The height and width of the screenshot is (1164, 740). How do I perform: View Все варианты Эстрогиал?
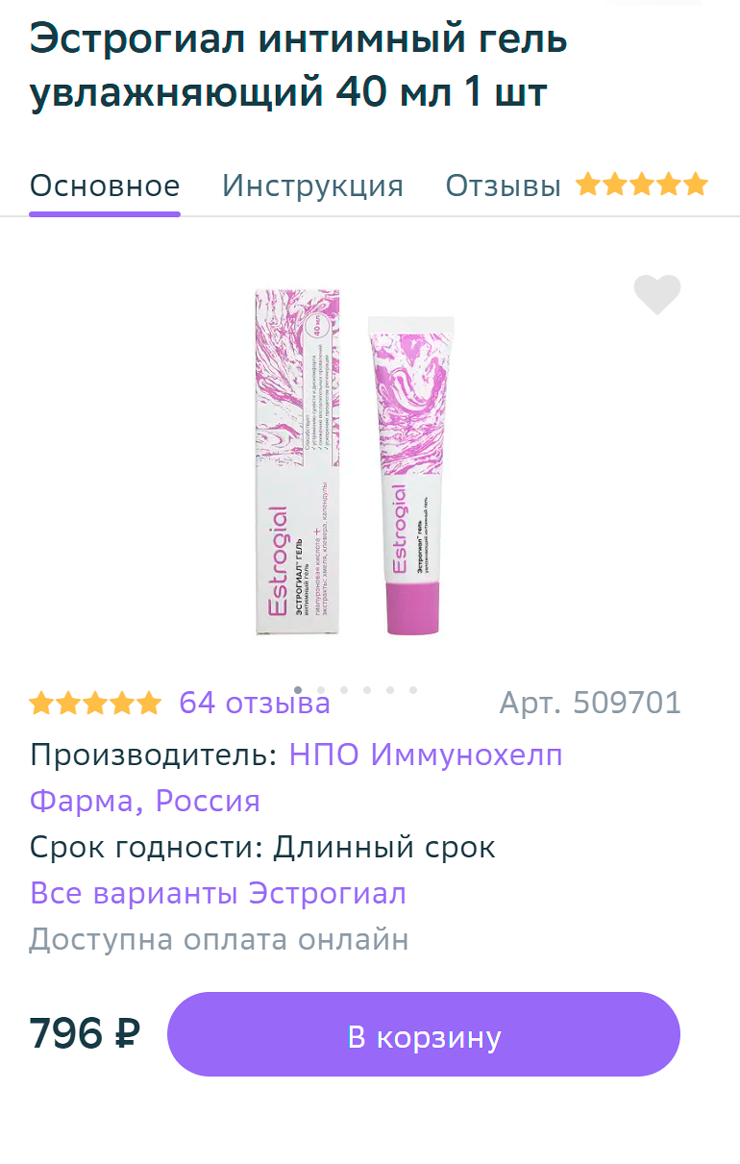[218, 893]
